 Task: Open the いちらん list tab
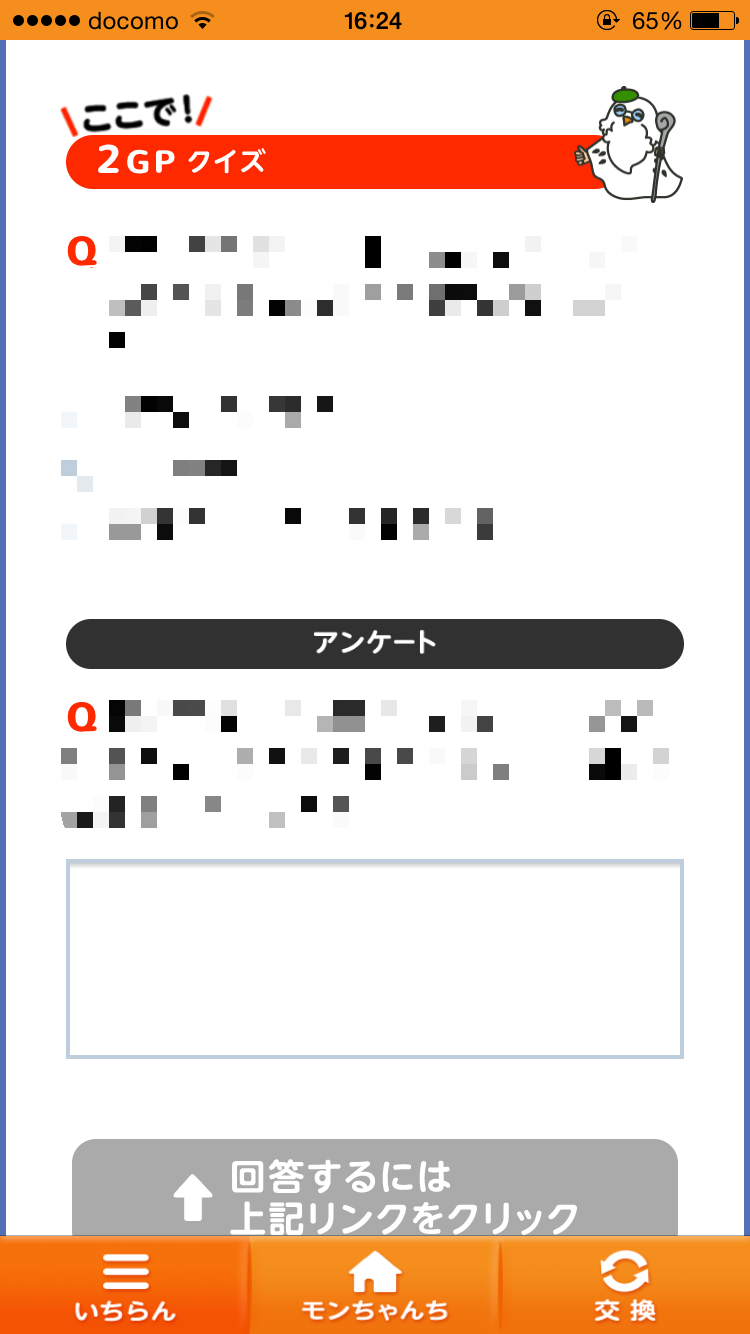click(x=125, y=1286)
